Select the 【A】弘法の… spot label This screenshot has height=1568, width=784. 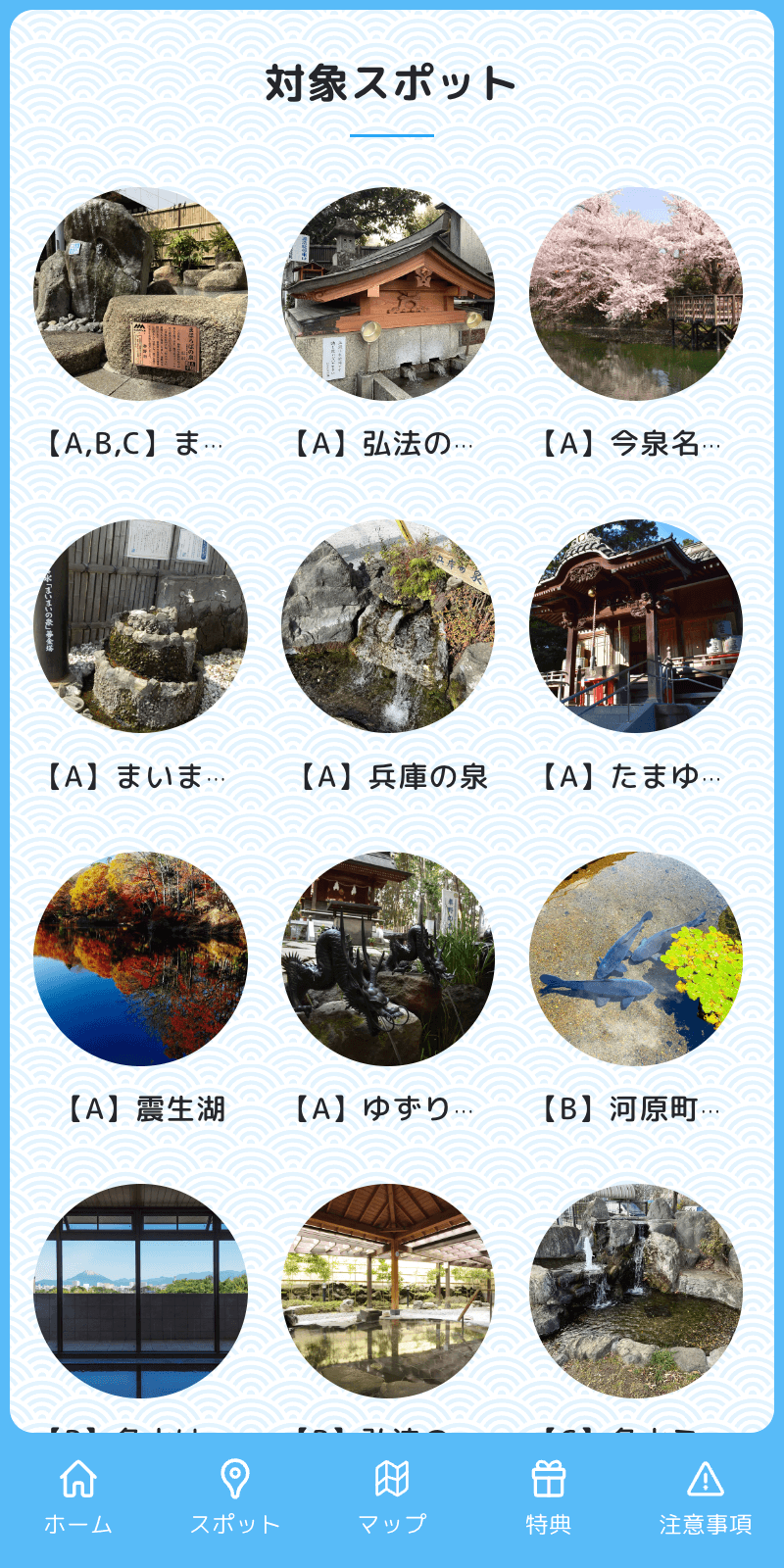391,443
